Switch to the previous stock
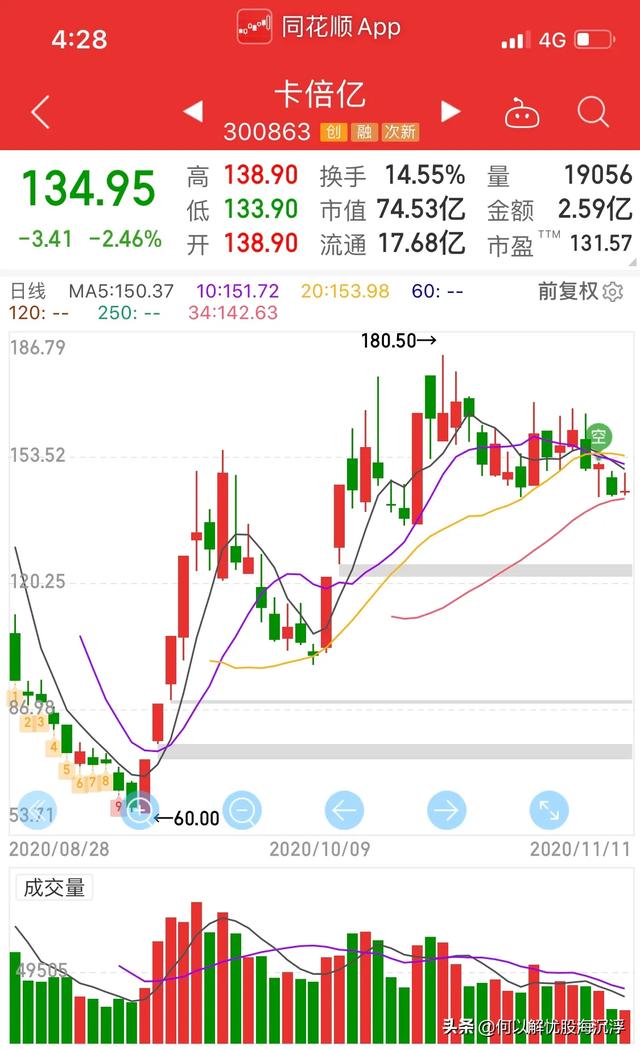The image size is (640, 1050). tap(193, 111)
